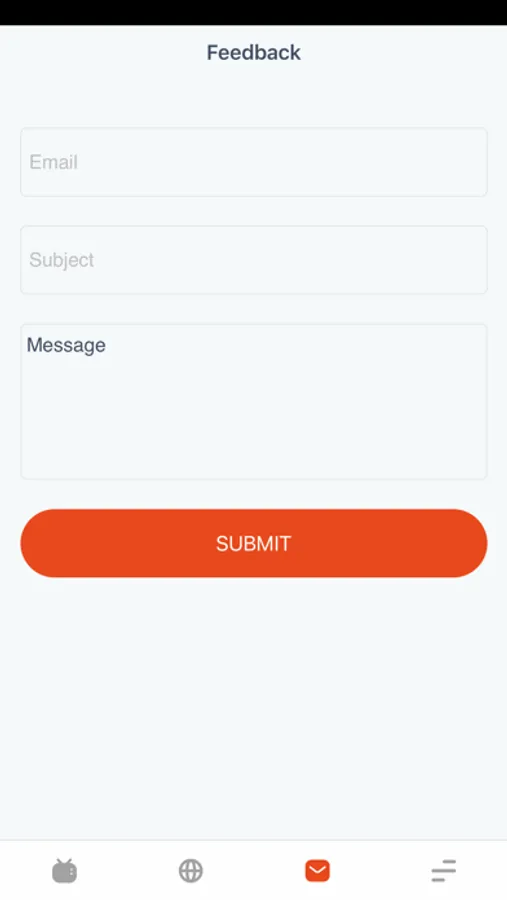Select the Message text area
Viewport: 507px width, 900px height.
(x=254, y=402)
